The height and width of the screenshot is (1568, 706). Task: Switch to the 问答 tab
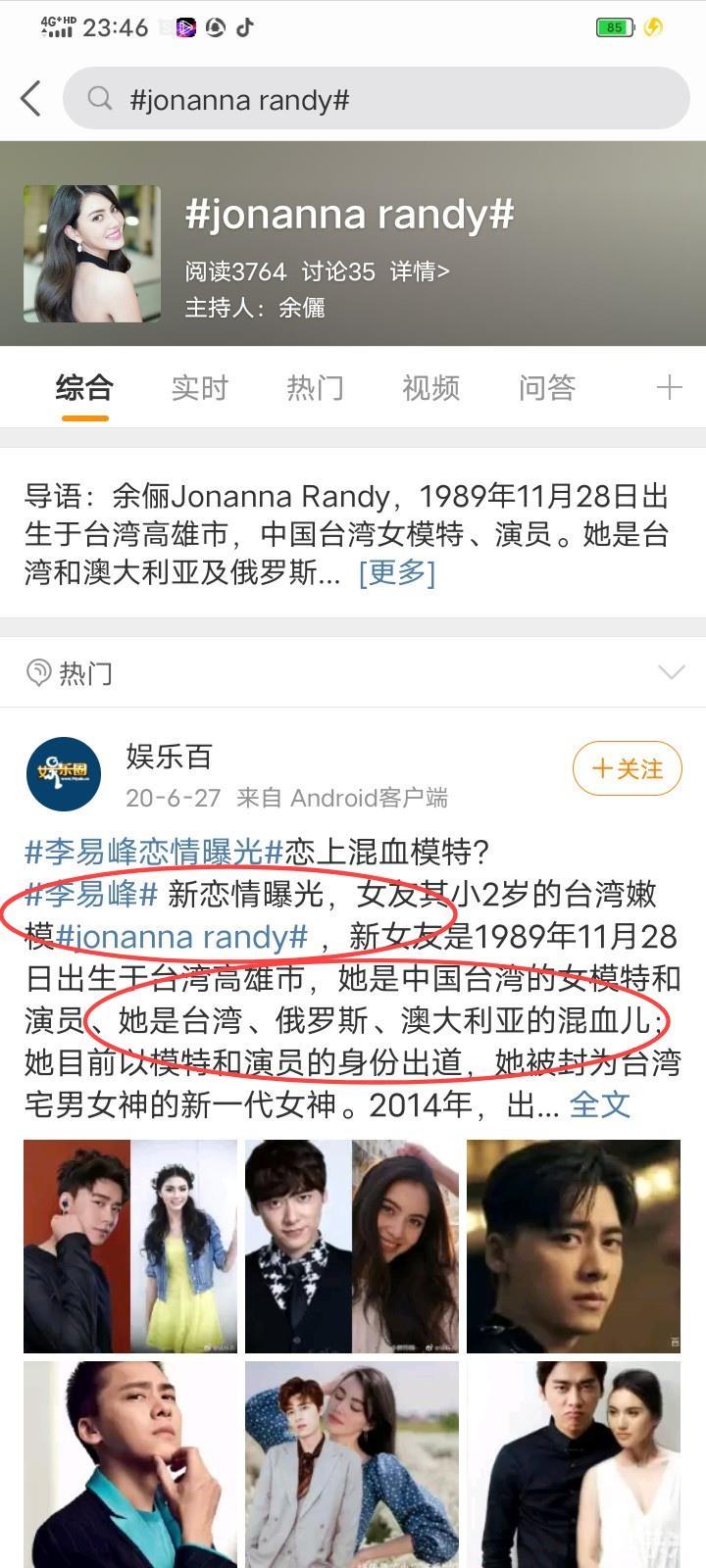point(546,388)
